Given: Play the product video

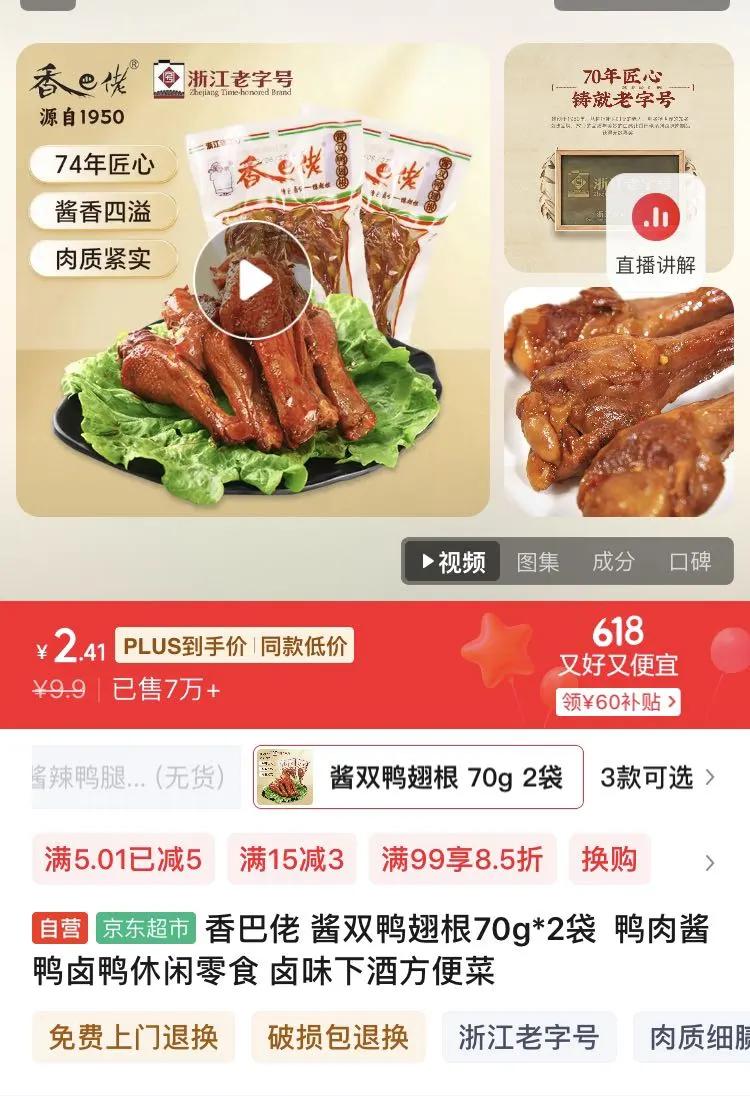Looking at the screenshot, I should (253, 281).
